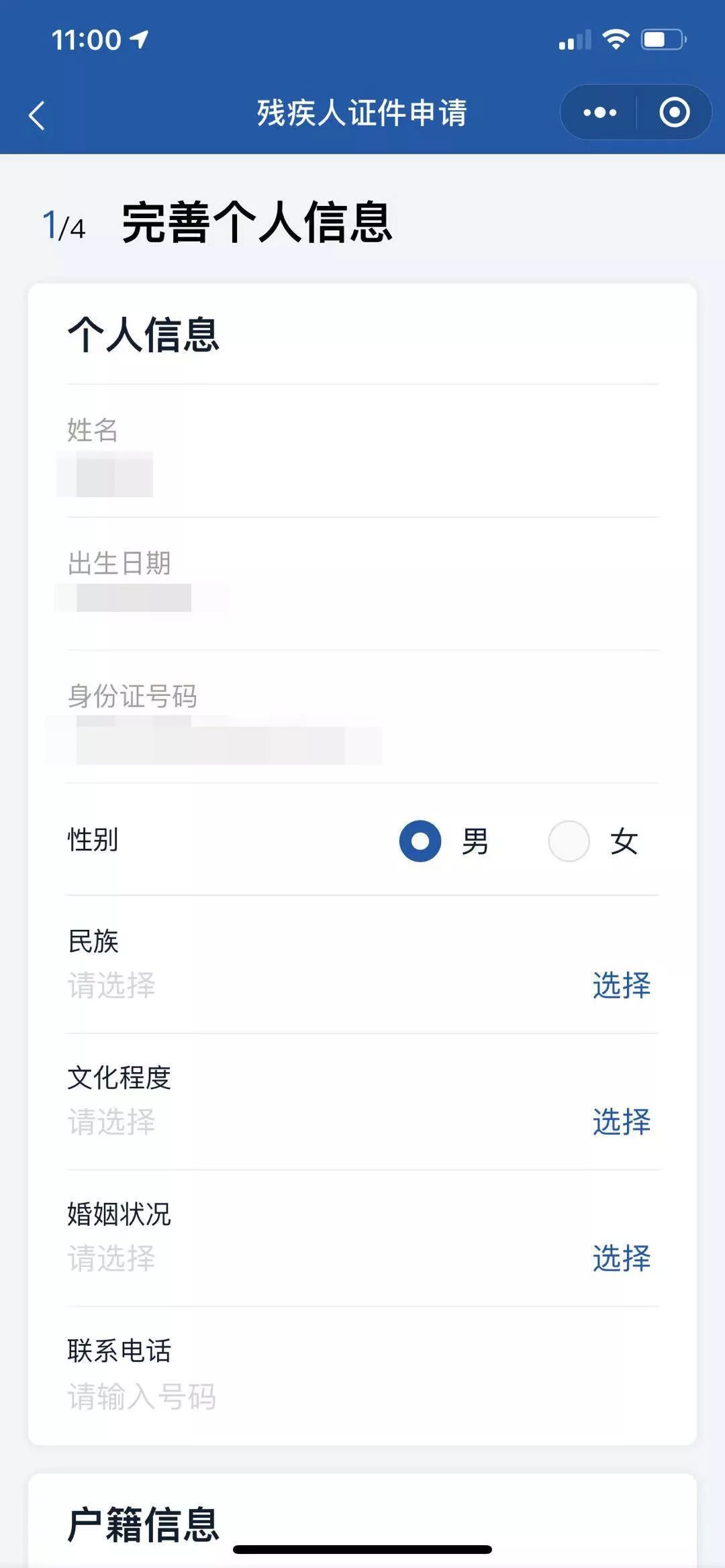Screen dimensions: 725x1568
Task: Open the 民族 选择 picker
Action: point(622,986)
